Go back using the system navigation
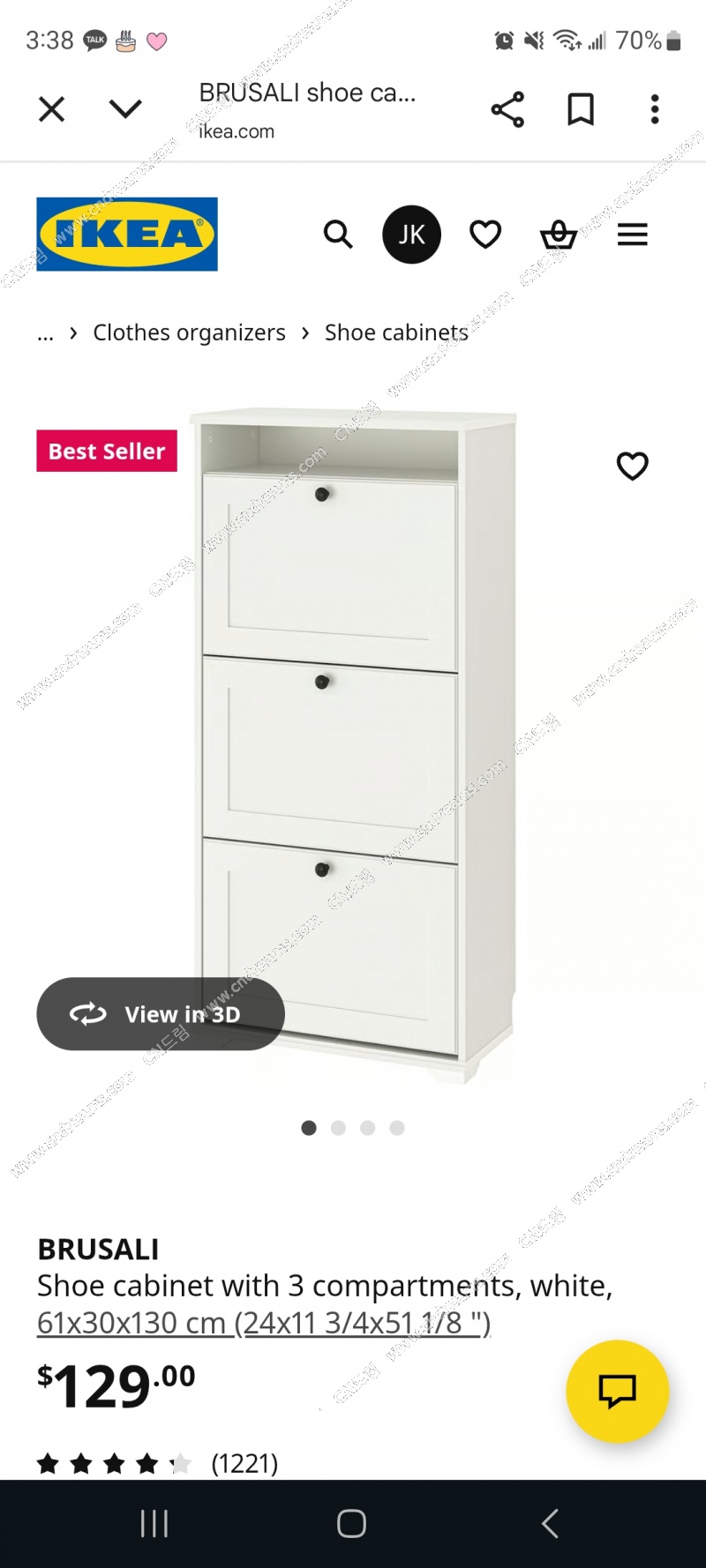Image resolution: width=706 pixels, height=1568 pixels. (x=550, y=1523)
